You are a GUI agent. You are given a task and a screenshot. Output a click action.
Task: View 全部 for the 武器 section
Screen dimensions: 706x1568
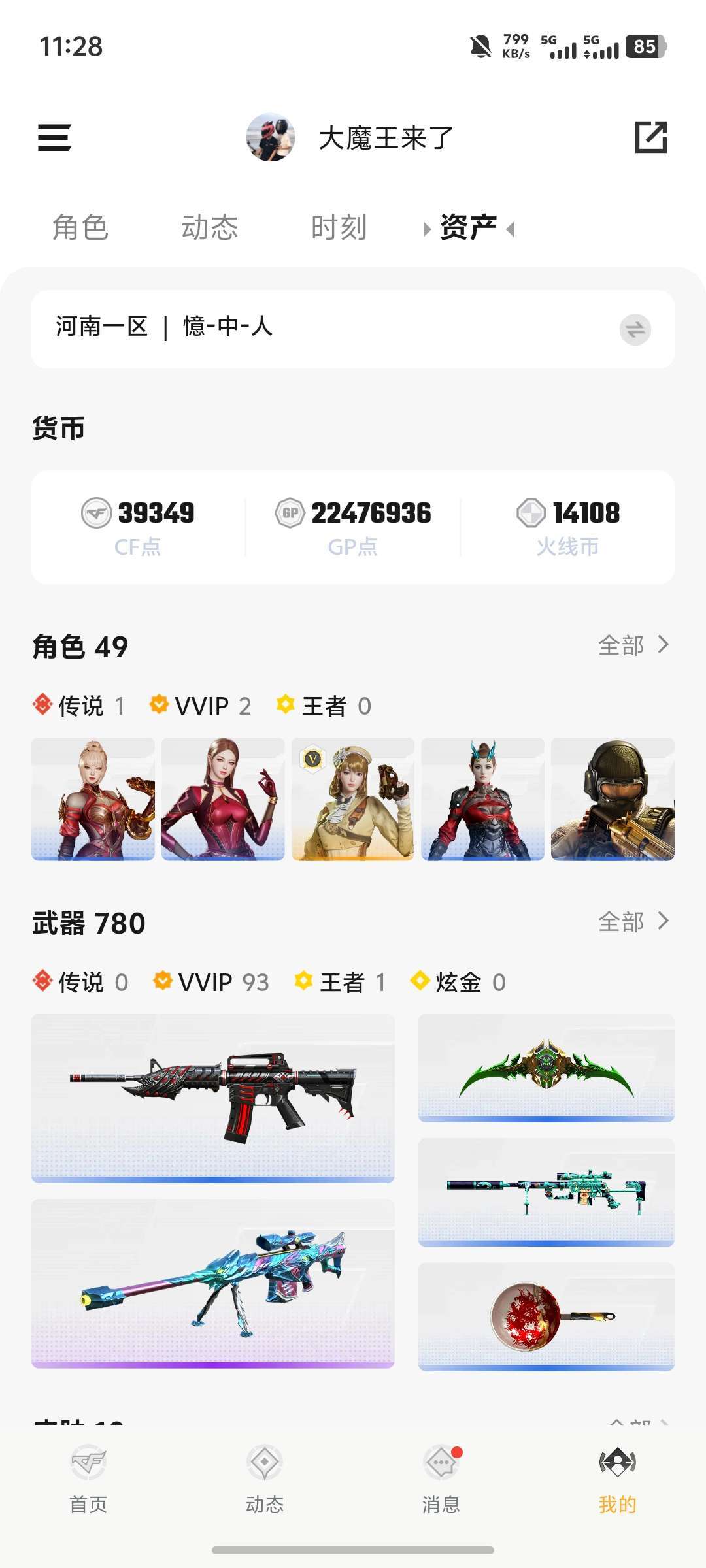(633, 922)
